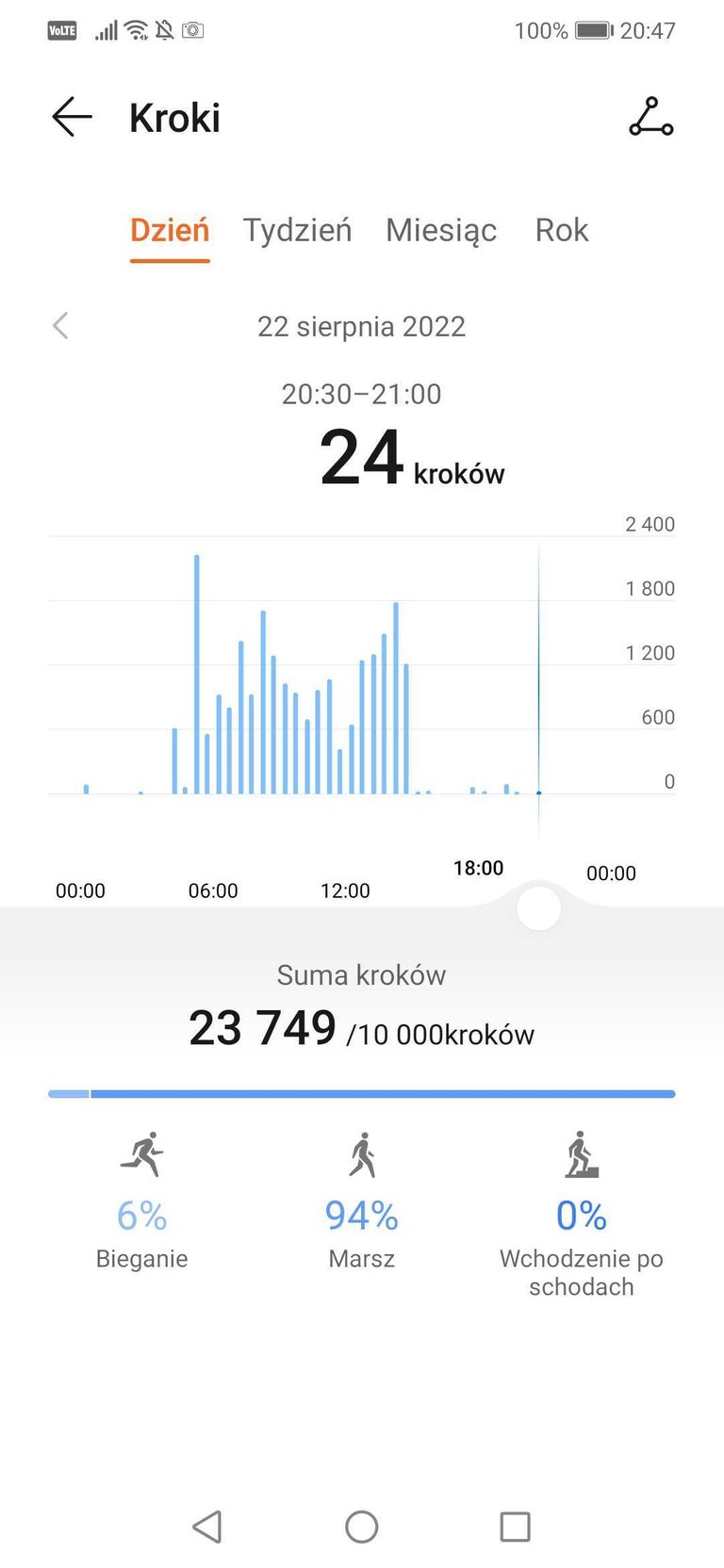Tap the system home button
The height and width of the screenshot is (1568, 724).
pyautogui.click(x=362, y=1526)
